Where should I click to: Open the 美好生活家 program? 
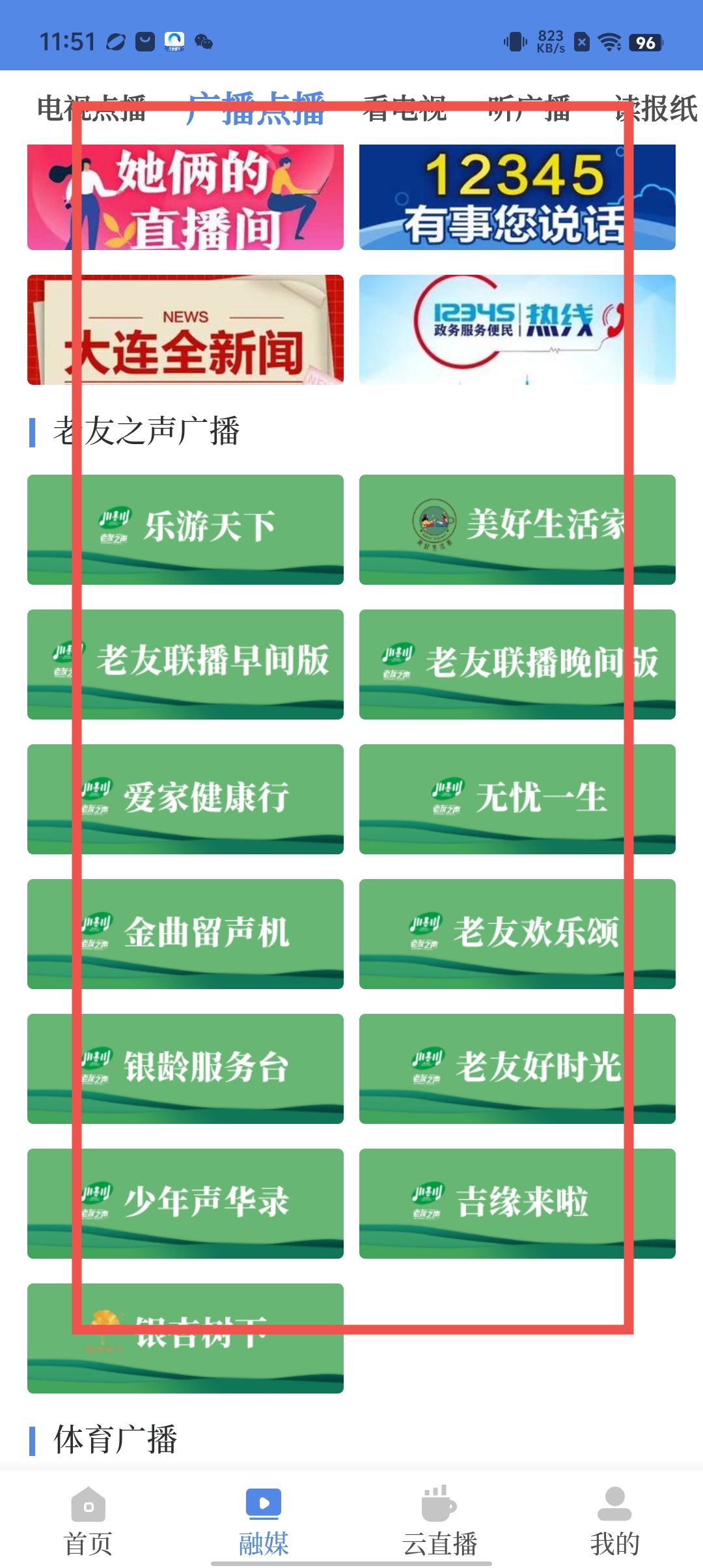(x=517, y=529)
